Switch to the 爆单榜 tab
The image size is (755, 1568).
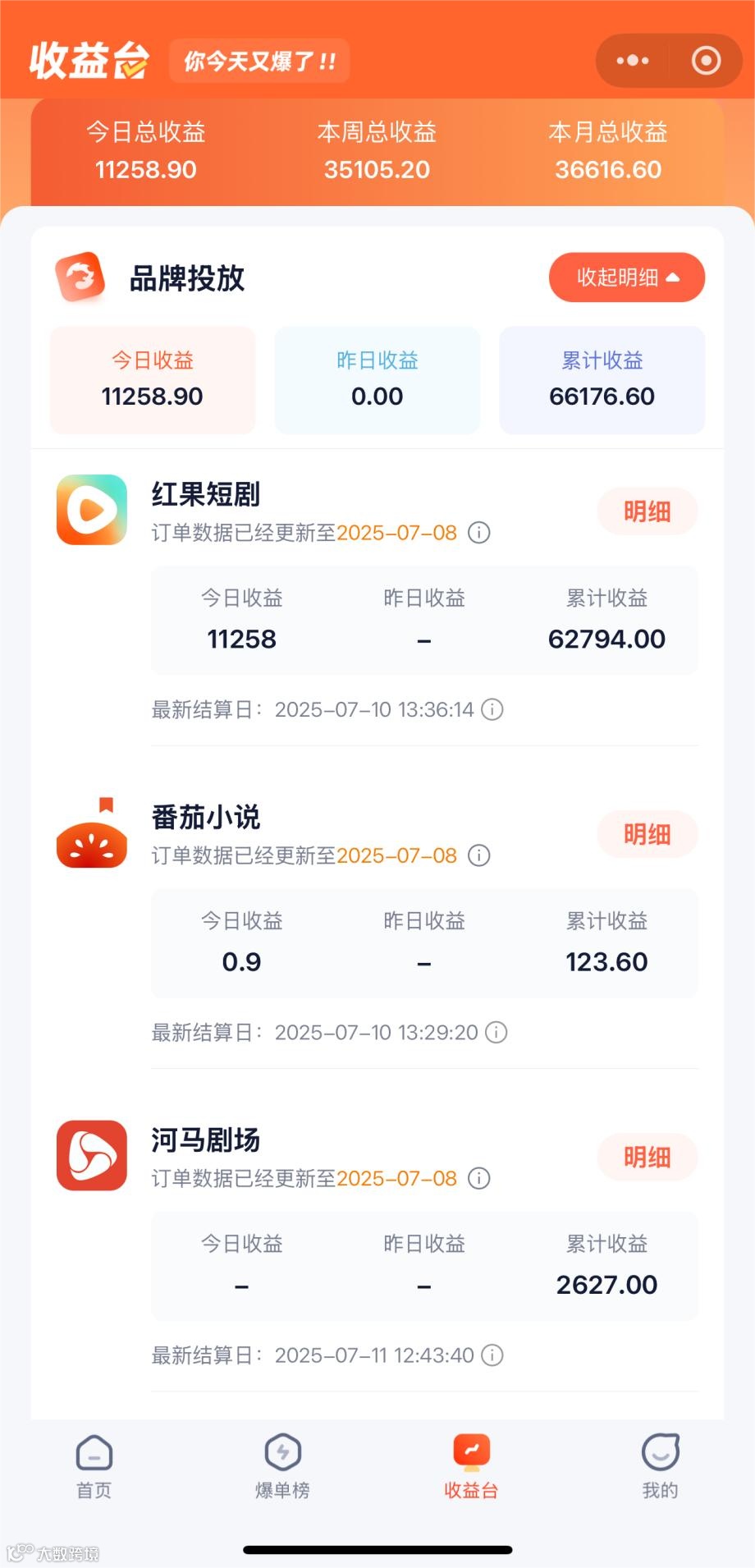(x=282, y=1467)
